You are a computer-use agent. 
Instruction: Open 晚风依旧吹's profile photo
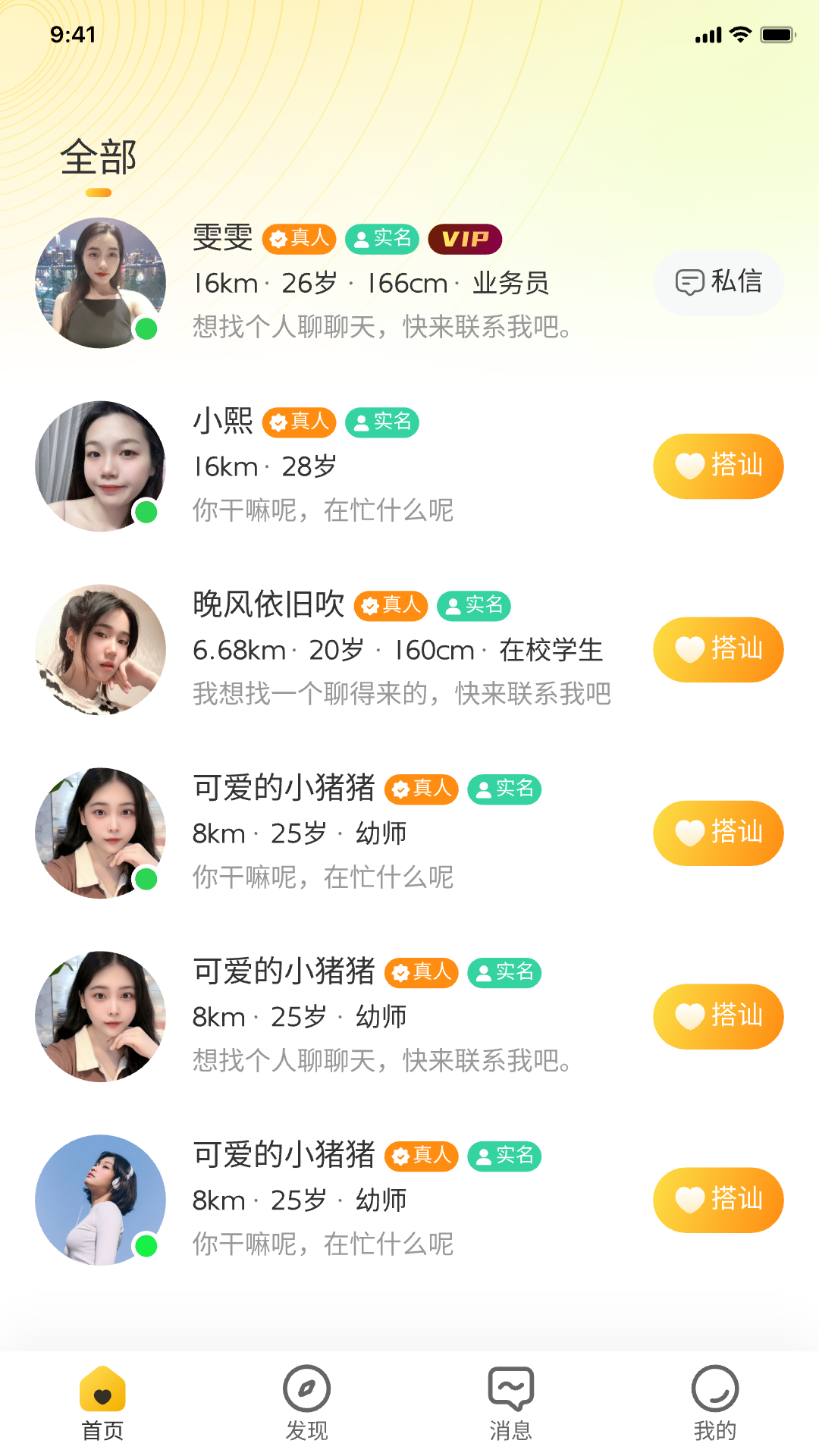(99, 649)
